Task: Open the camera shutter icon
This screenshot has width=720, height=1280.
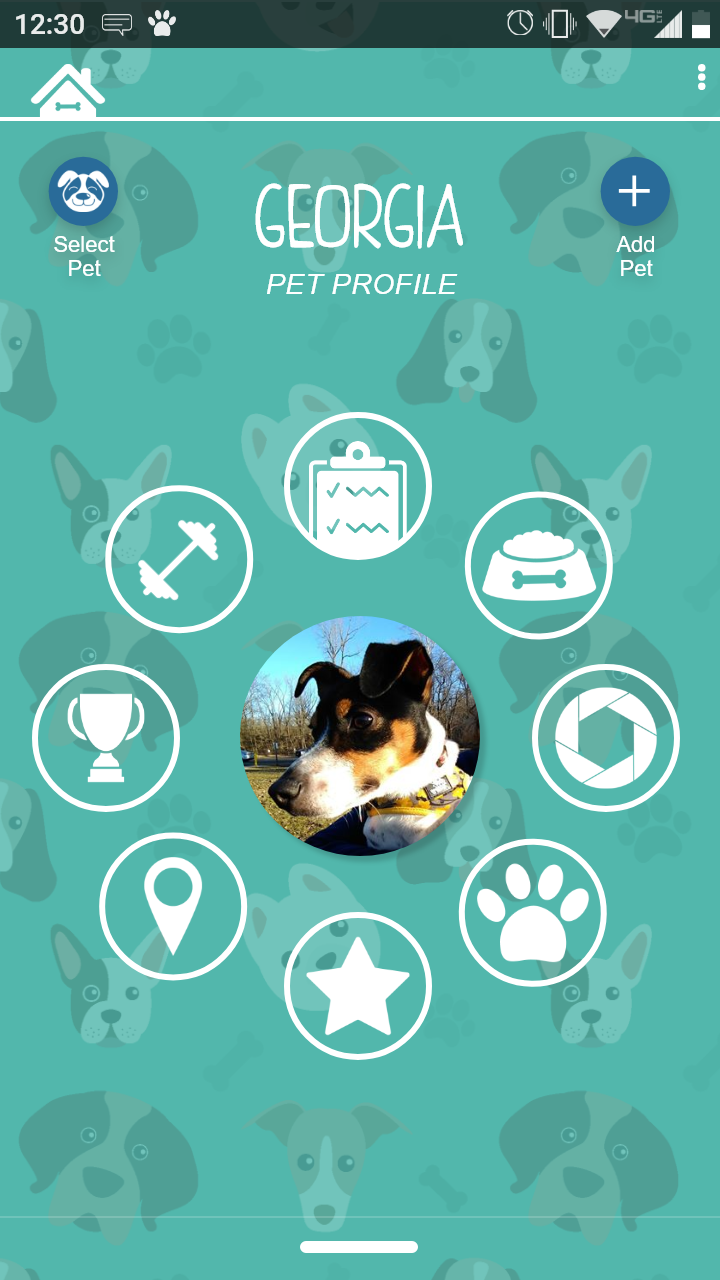Action: tap(605, 738)
